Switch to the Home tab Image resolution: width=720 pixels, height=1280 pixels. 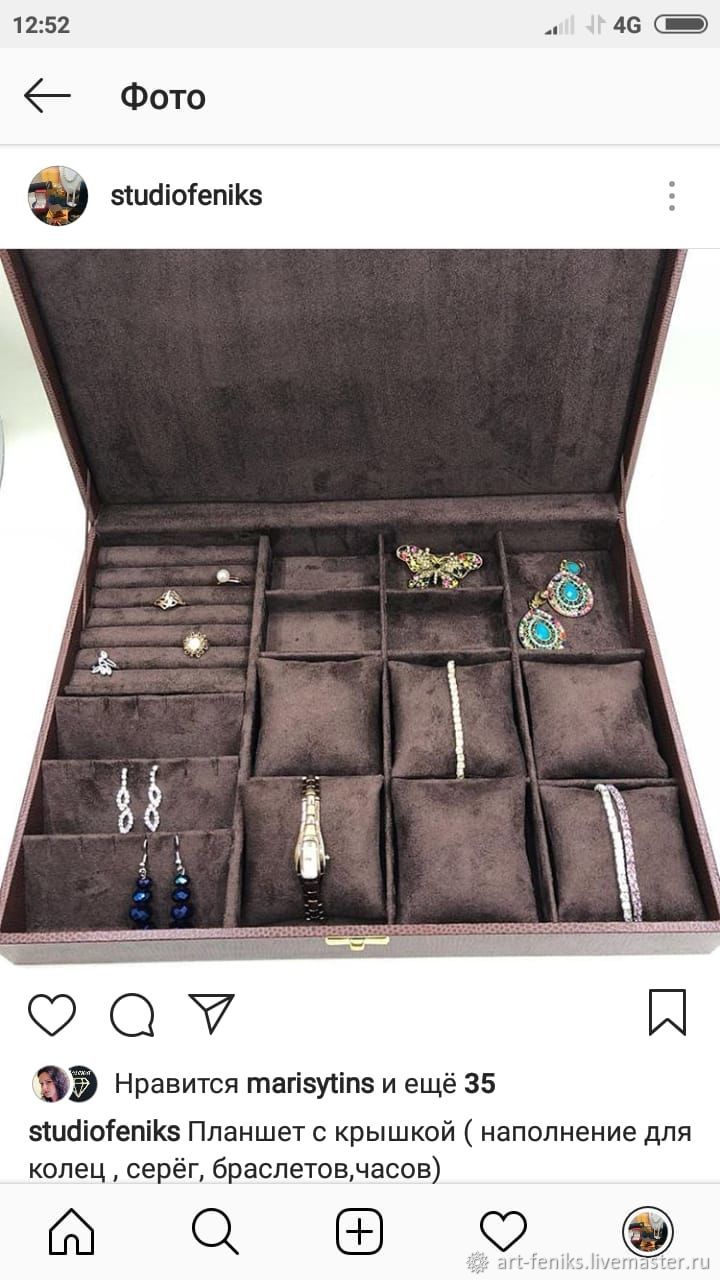pos(71,1230)
